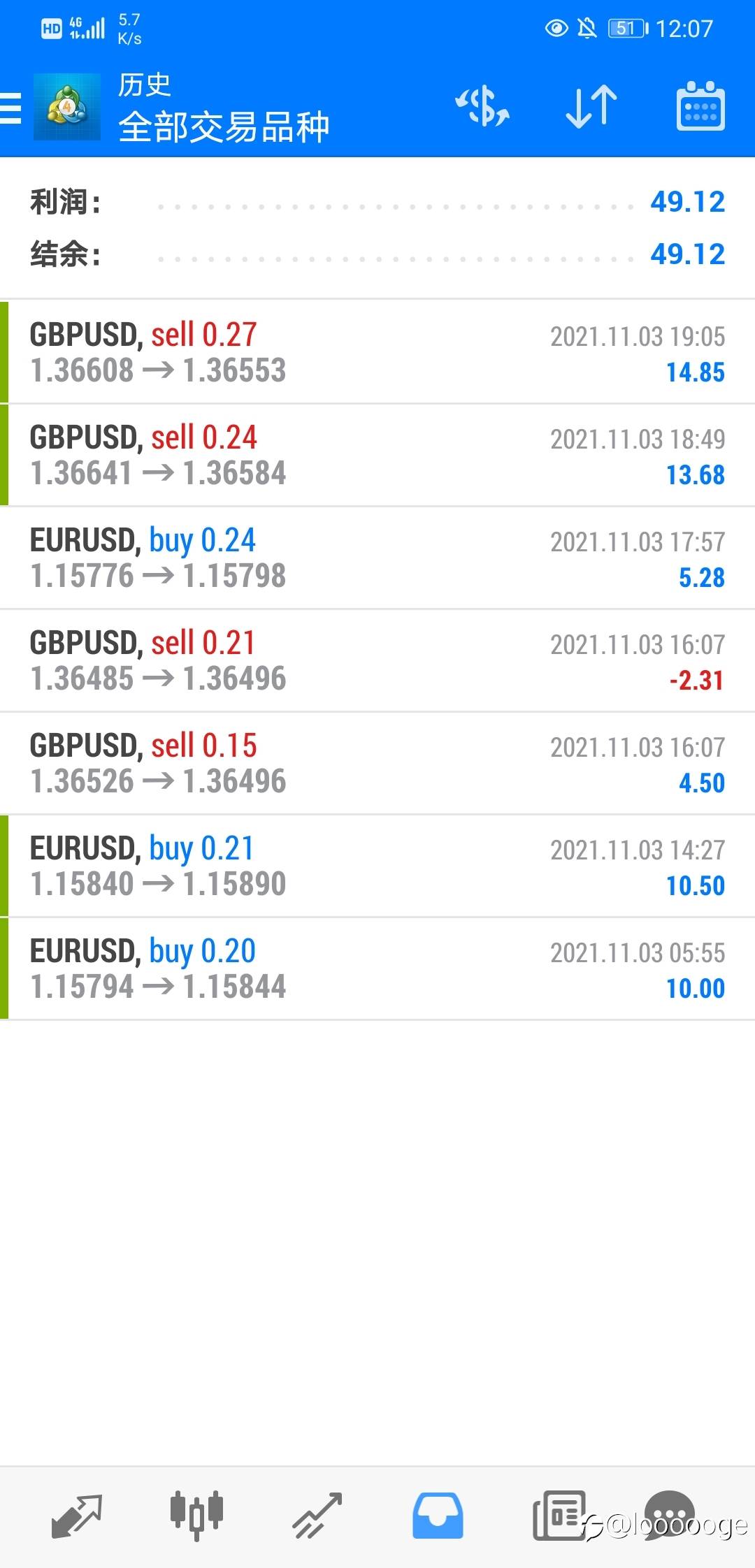Open GBPUSD sell 0.24 trade

click(377, 455)
